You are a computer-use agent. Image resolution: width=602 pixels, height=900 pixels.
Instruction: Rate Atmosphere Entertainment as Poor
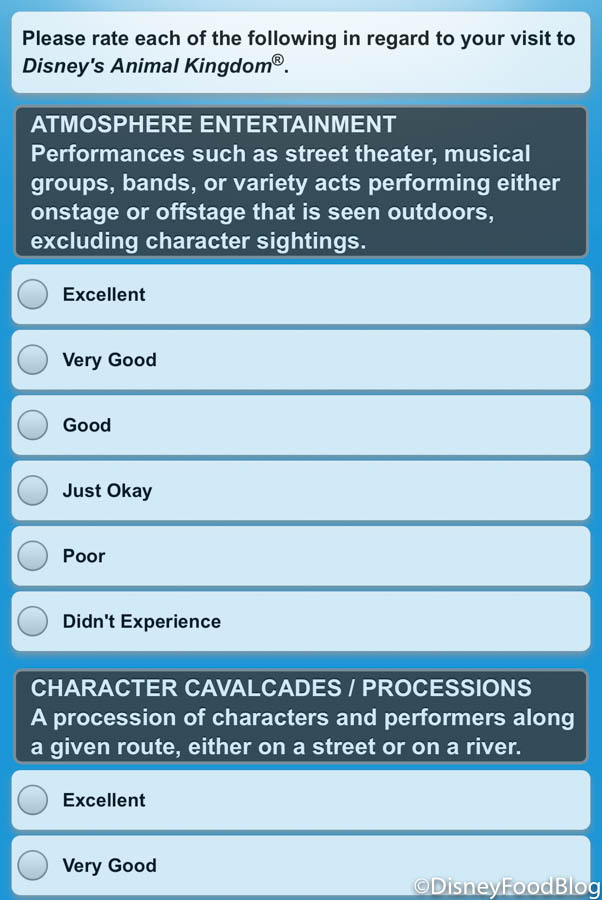(33, 556)
